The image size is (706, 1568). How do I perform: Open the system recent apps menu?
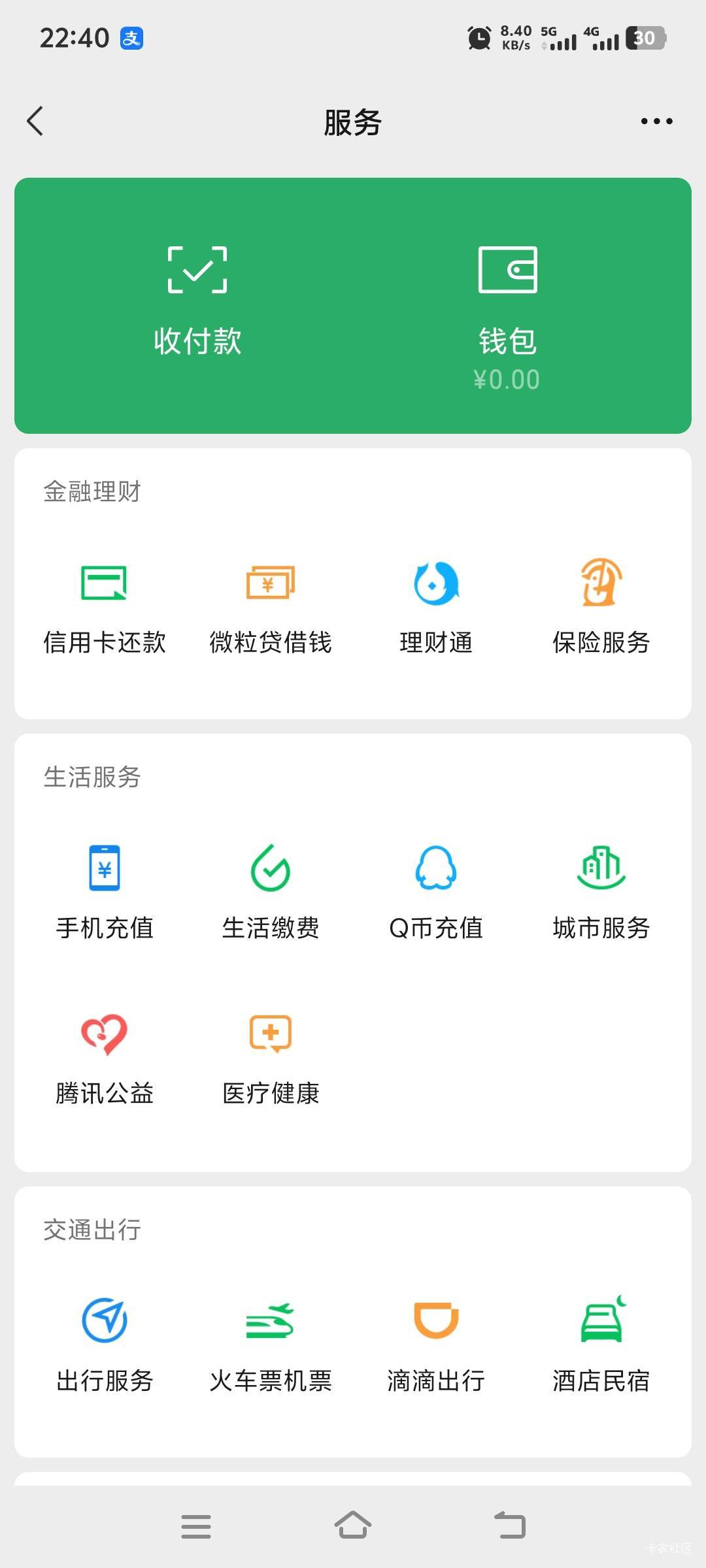tap(196, 1526)
